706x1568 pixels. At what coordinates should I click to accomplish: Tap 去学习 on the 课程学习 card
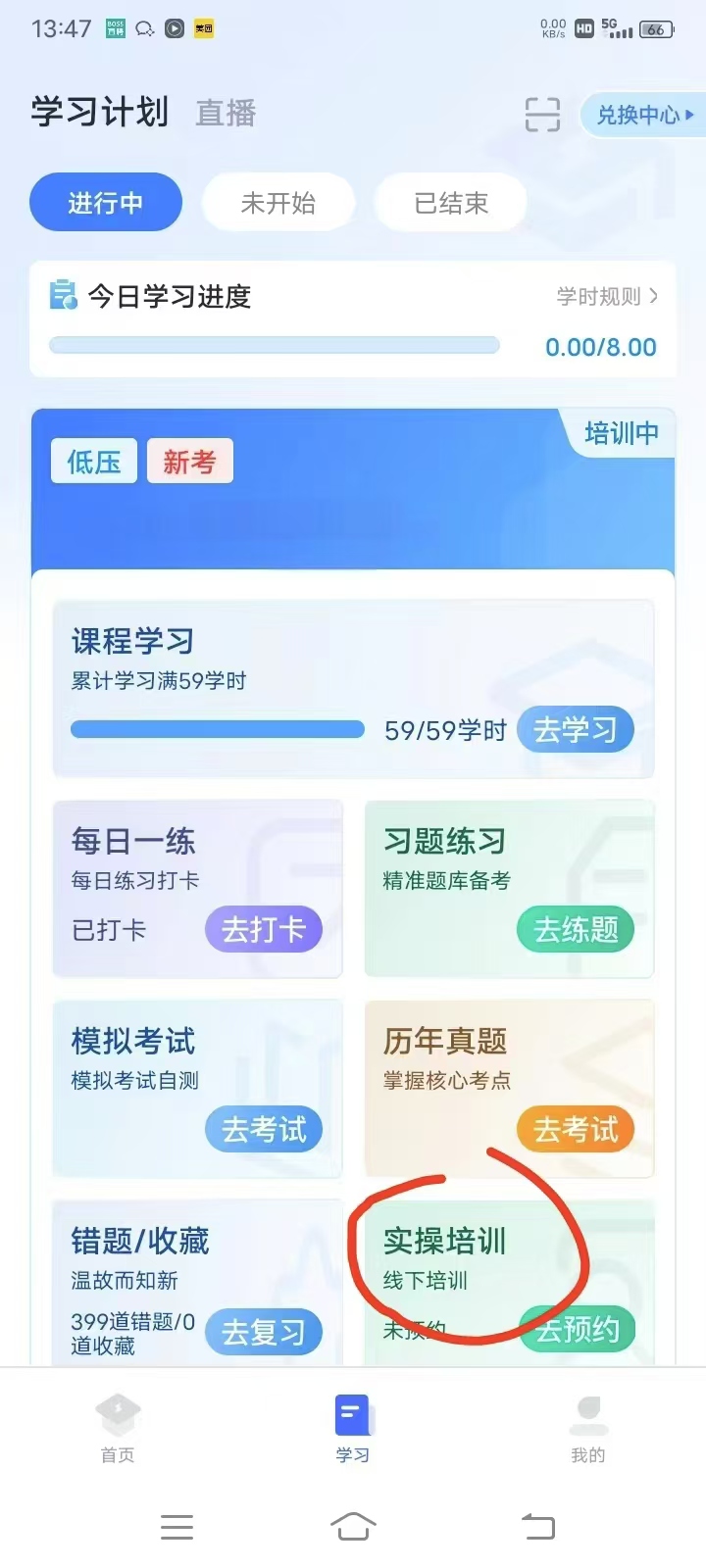pyautogui.click(x=576, y=730)
